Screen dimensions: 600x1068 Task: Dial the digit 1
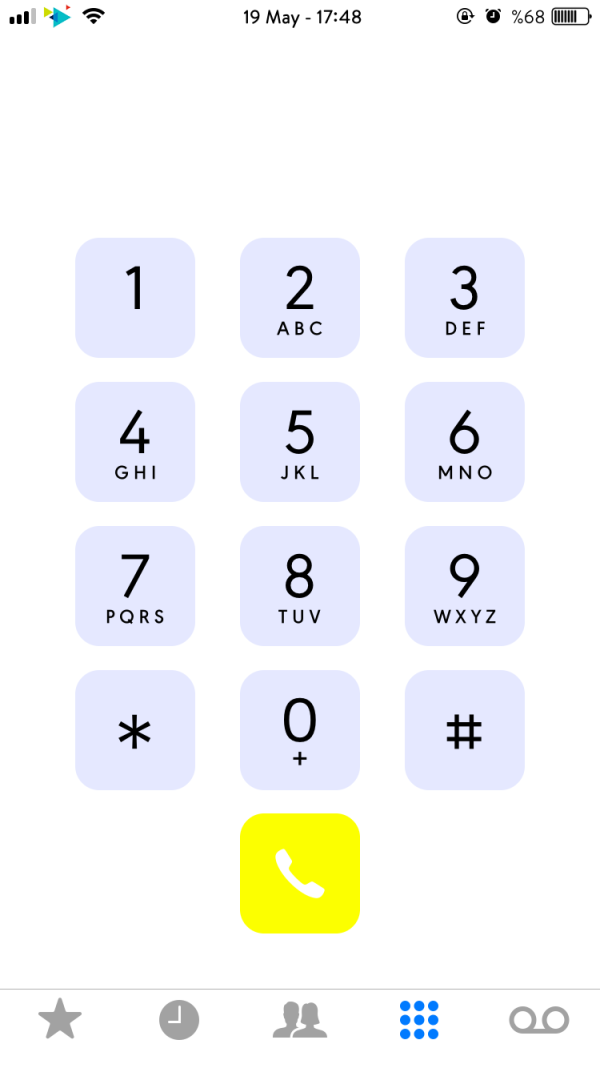135,298
